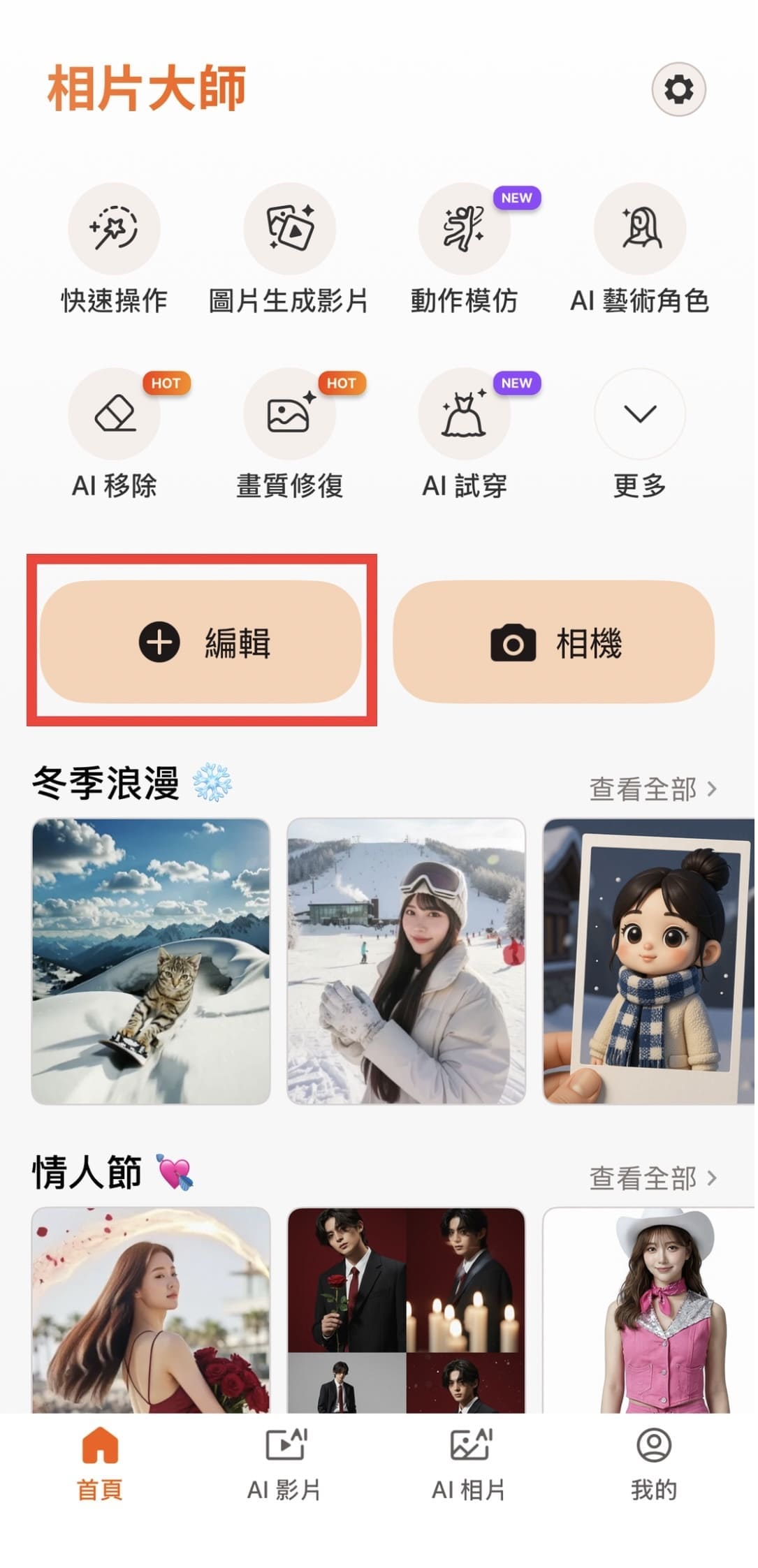Launch 圖片生成影片 tool
The image size is (758, 1568).
click(x=289, y=229)
